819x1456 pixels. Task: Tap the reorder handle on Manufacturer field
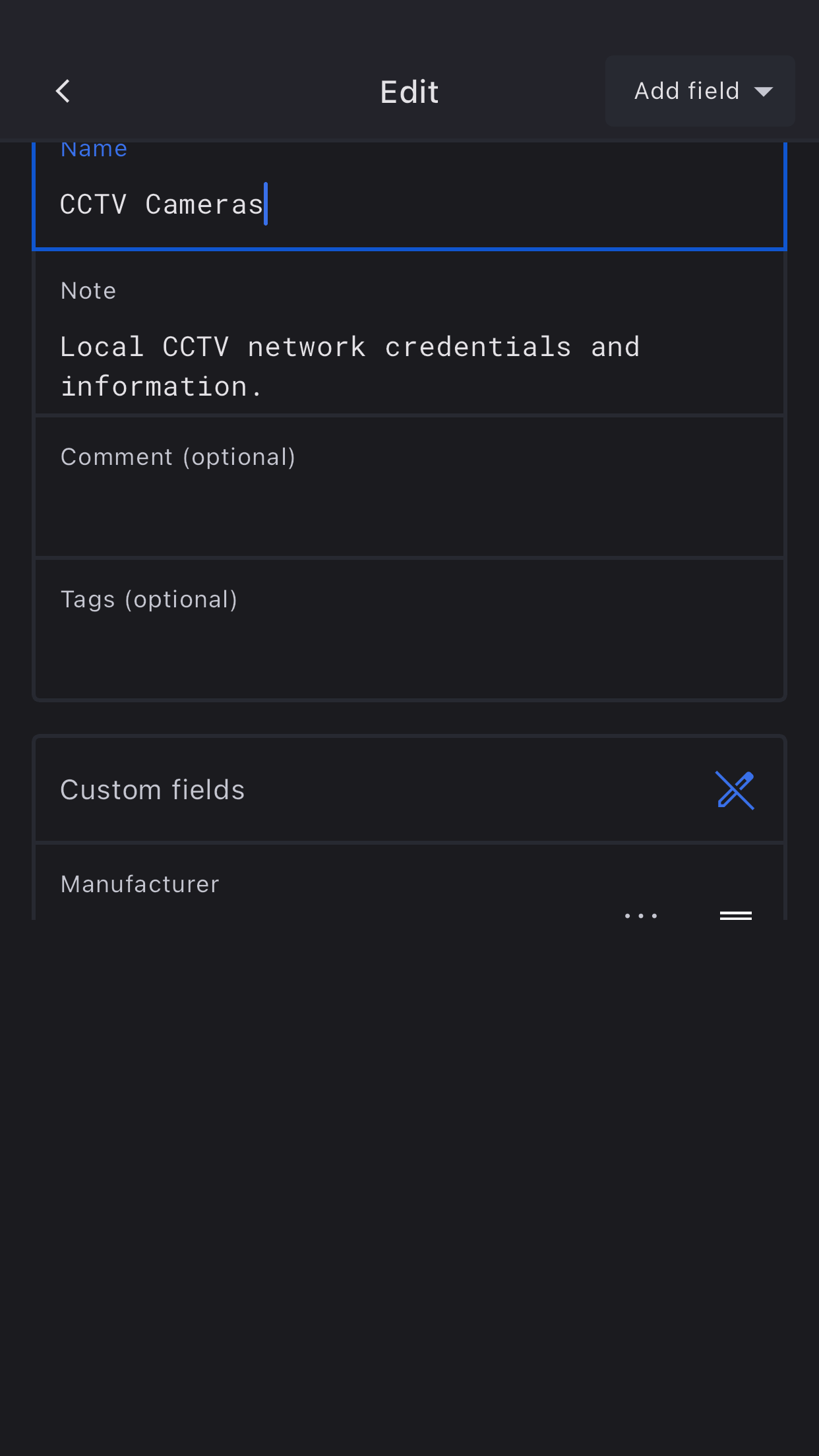(735, 915)
